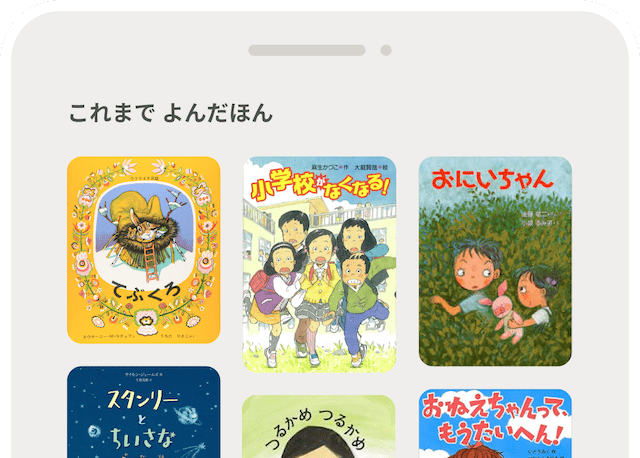
Task: Open the book てぶくろ
Action: pyautogui.click(x=143, y=250)
